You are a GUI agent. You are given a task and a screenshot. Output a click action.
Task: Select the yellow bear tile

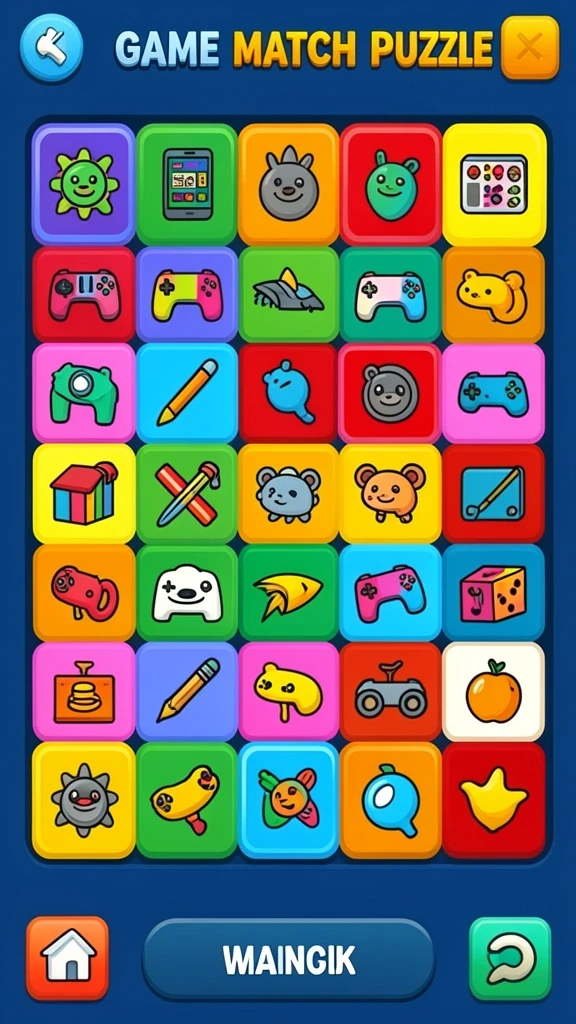point(493,295)
